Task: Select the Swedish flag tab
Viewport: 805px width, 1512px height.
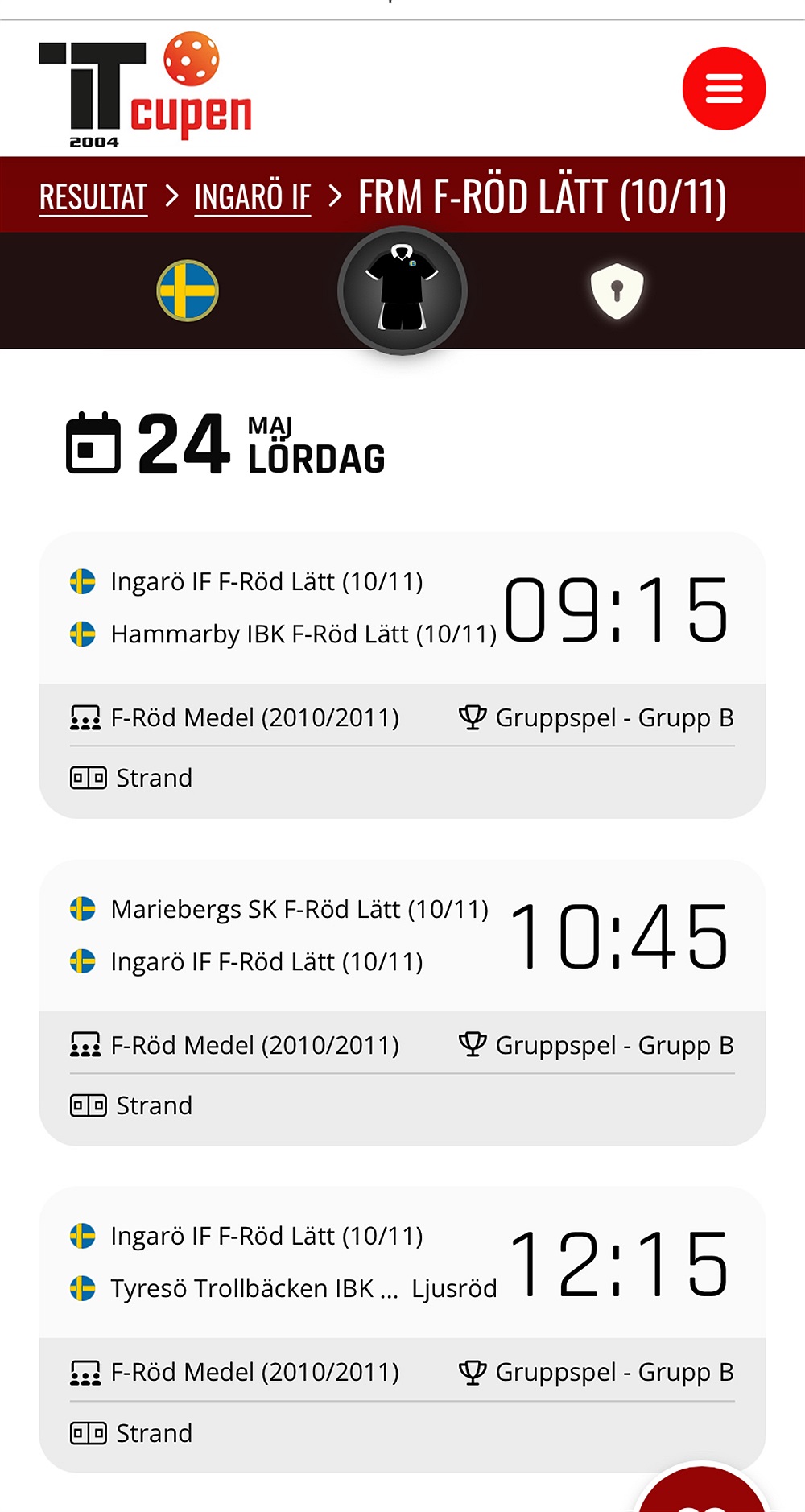Action: 188,291
